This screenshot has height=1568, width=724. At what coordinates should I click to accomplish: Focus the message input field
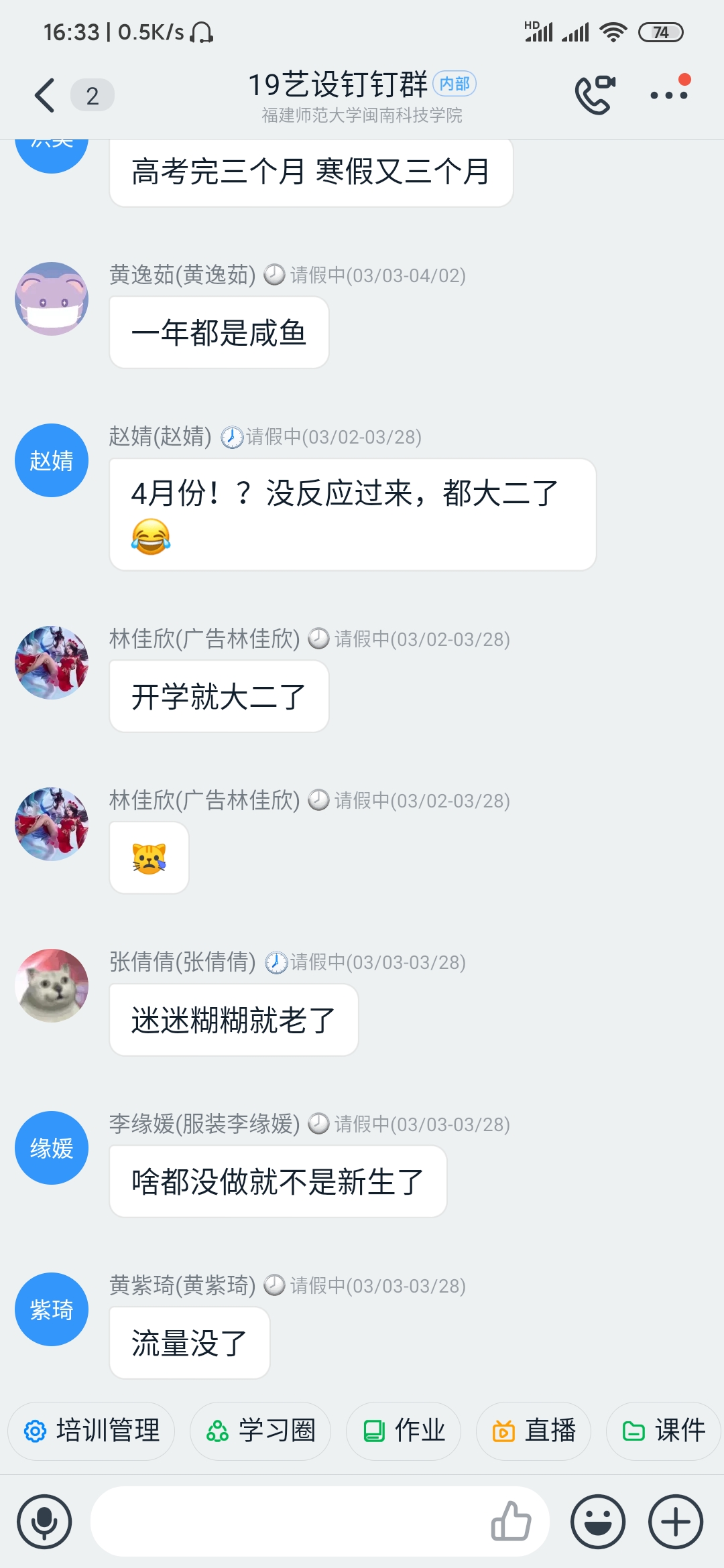pyautogui.click(x=288, y=1522)
